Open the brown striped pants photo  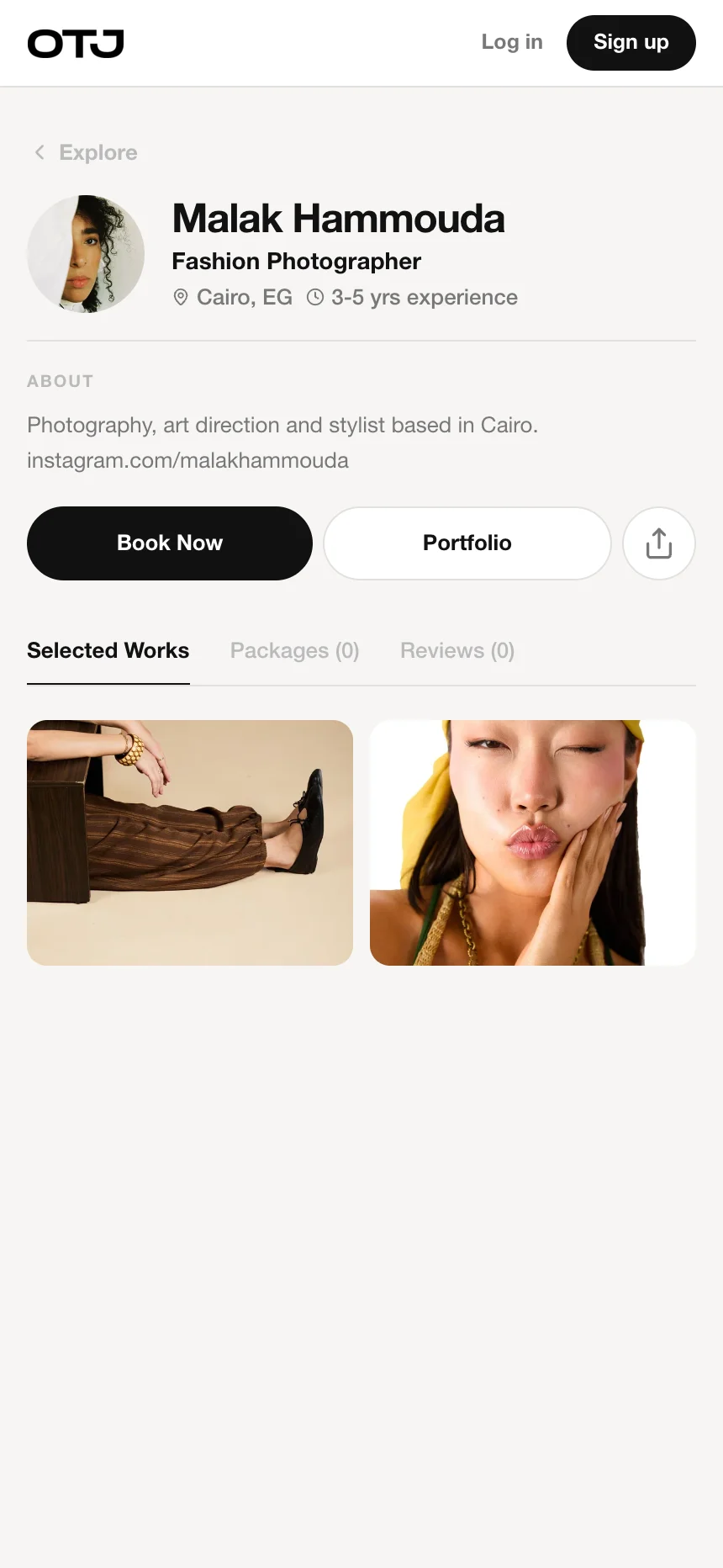pyautogui.click(x=190, y=843)
